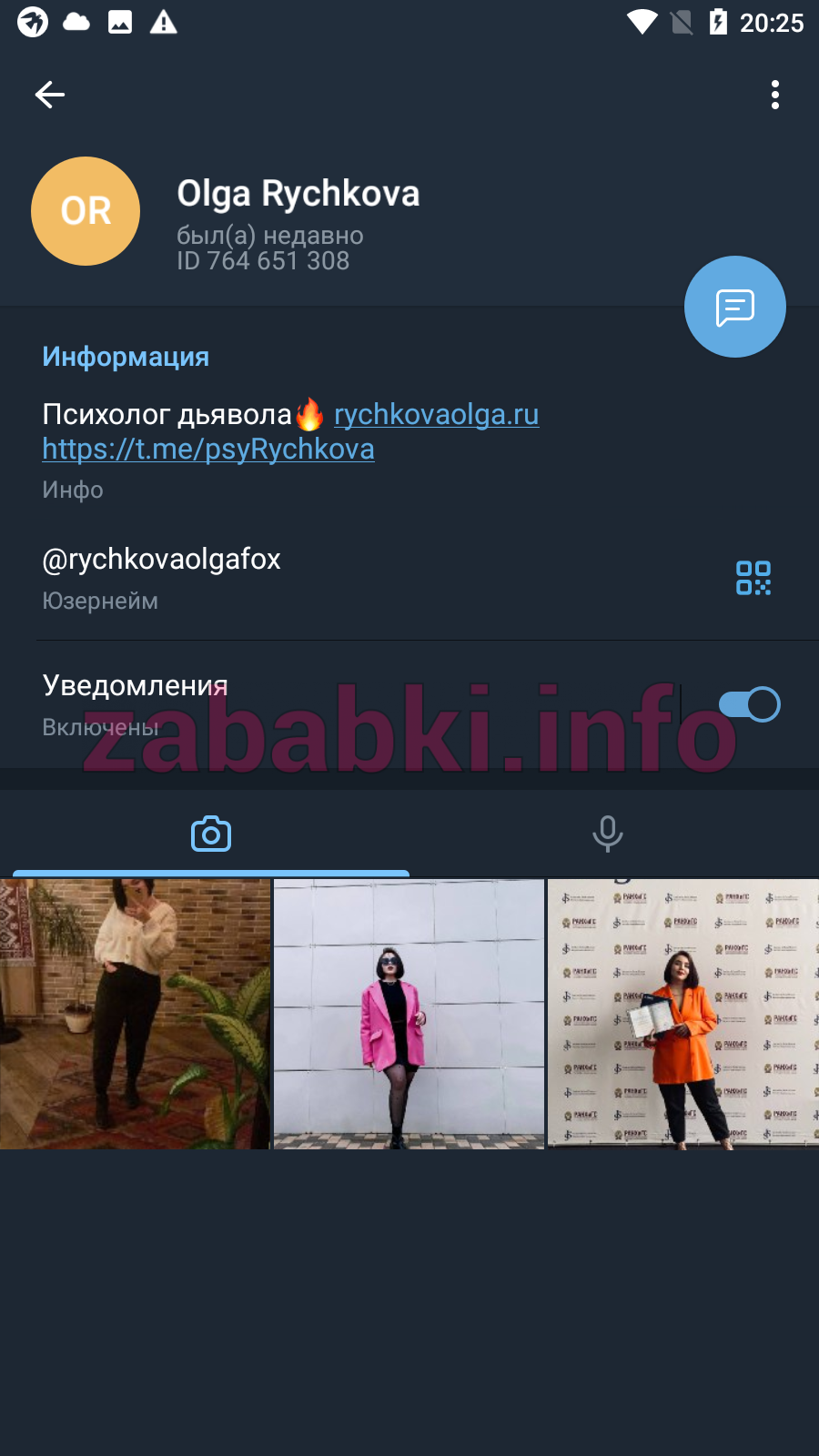Open the t.me/psyRychkova link

pos(208,449)
